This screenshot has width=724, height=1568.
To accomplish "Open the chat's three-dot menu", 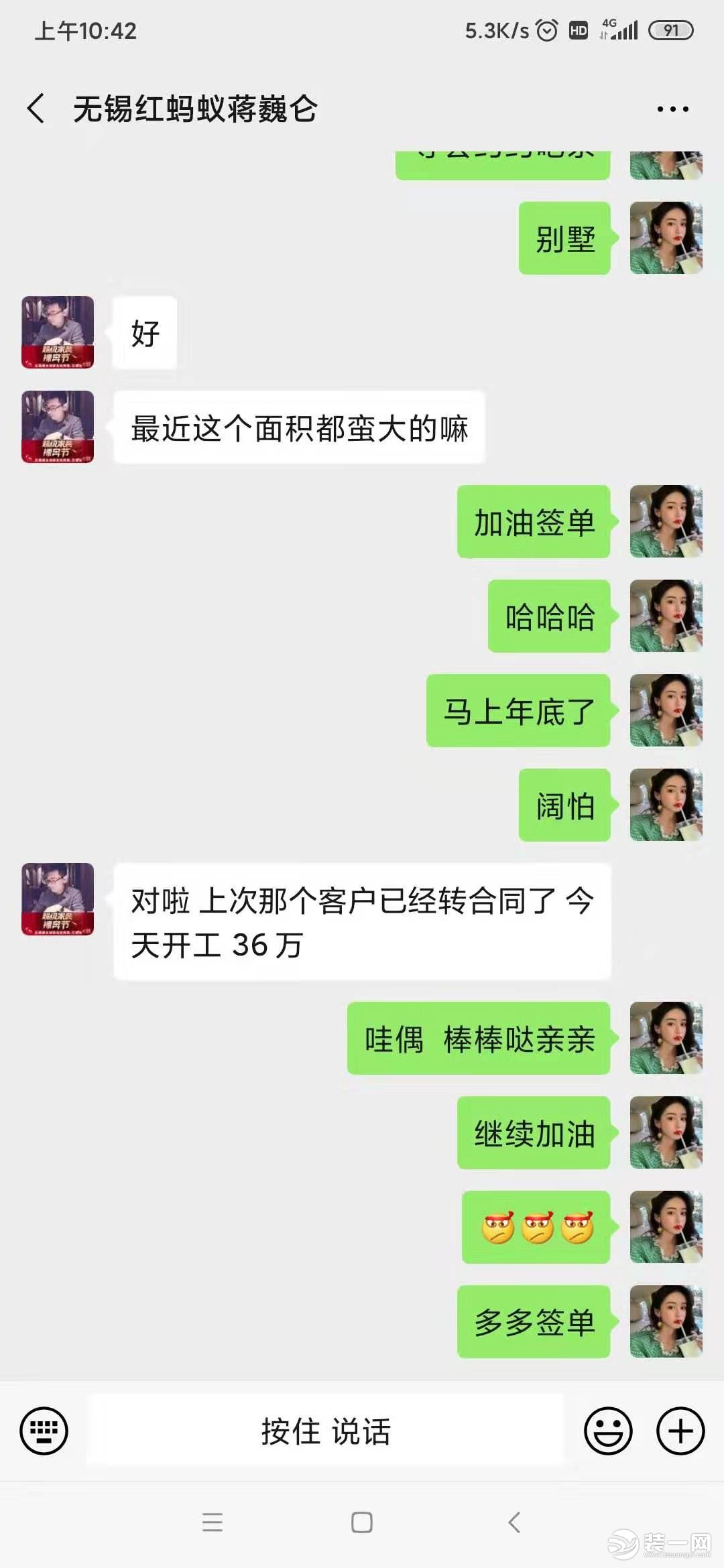I will [x=672, y=109].
